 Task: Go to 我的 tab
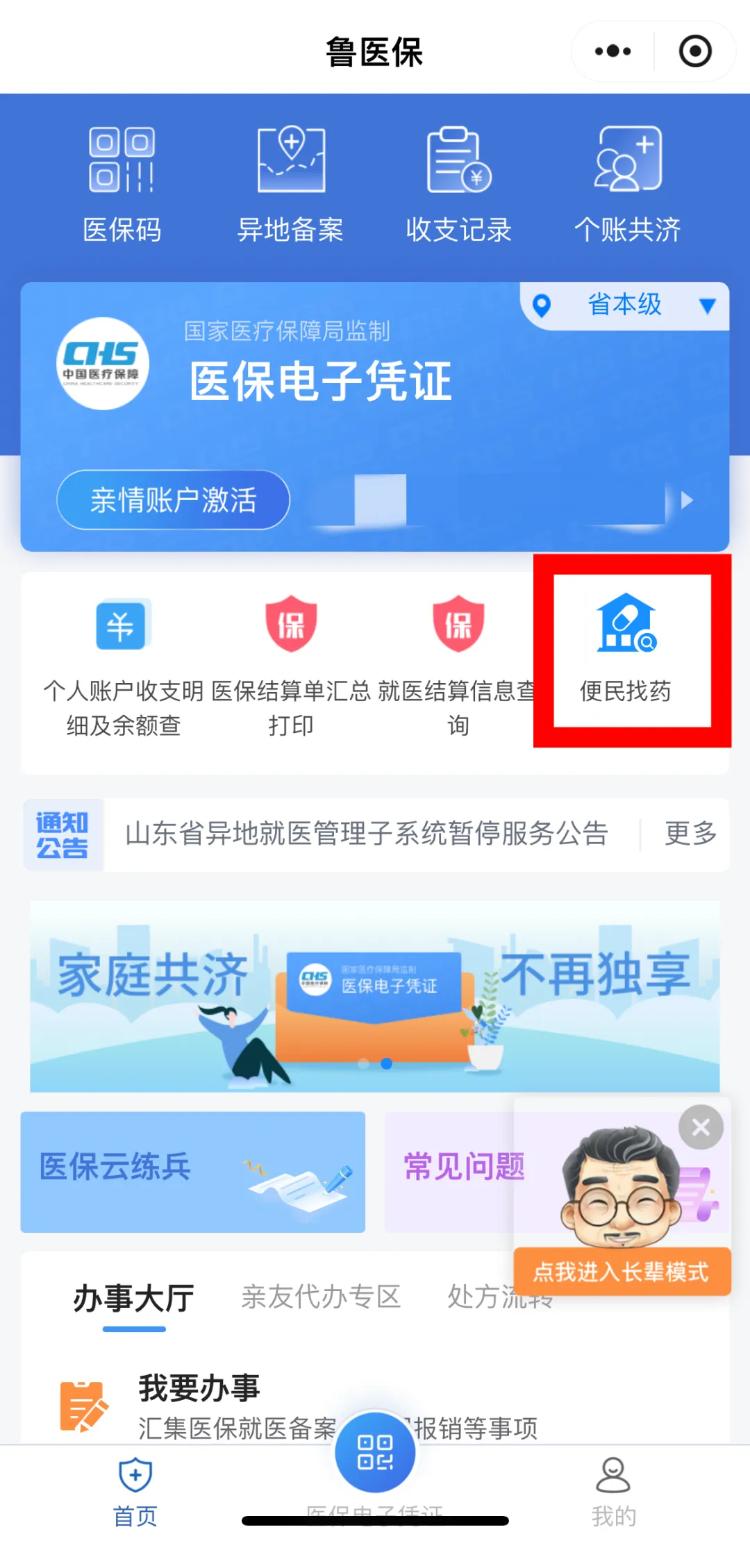pyautogui.click(x=613, y=1491)
